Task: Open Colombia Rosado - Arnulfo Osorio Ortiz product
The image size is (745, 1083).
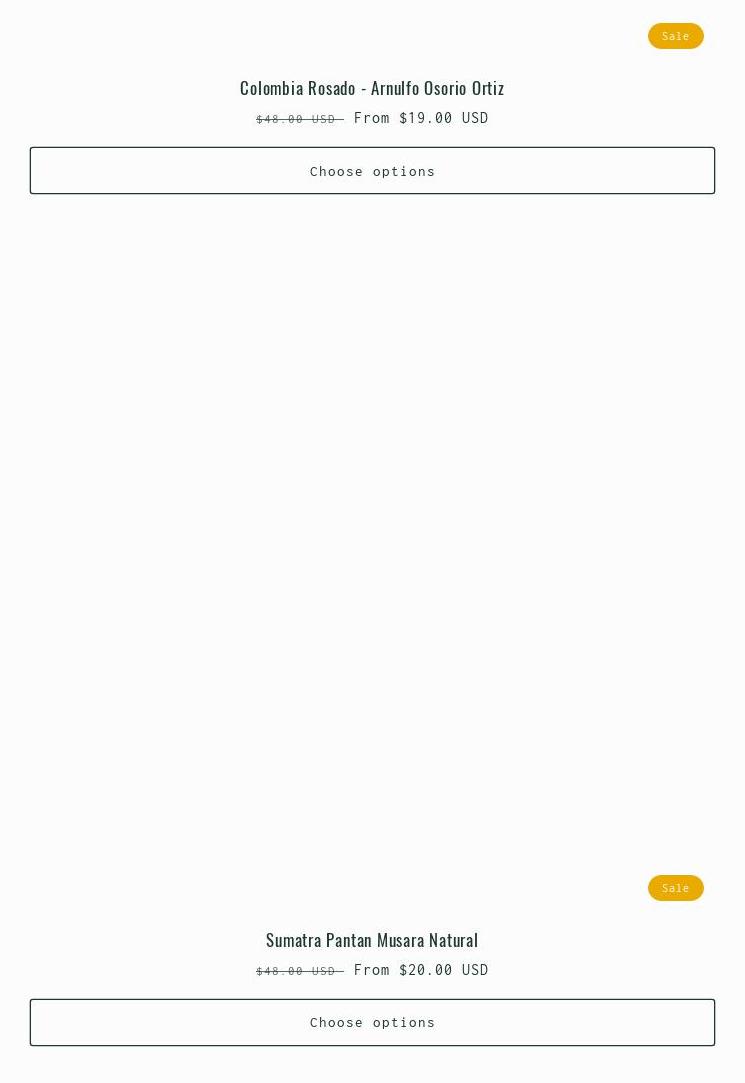Action: [372, 88]
